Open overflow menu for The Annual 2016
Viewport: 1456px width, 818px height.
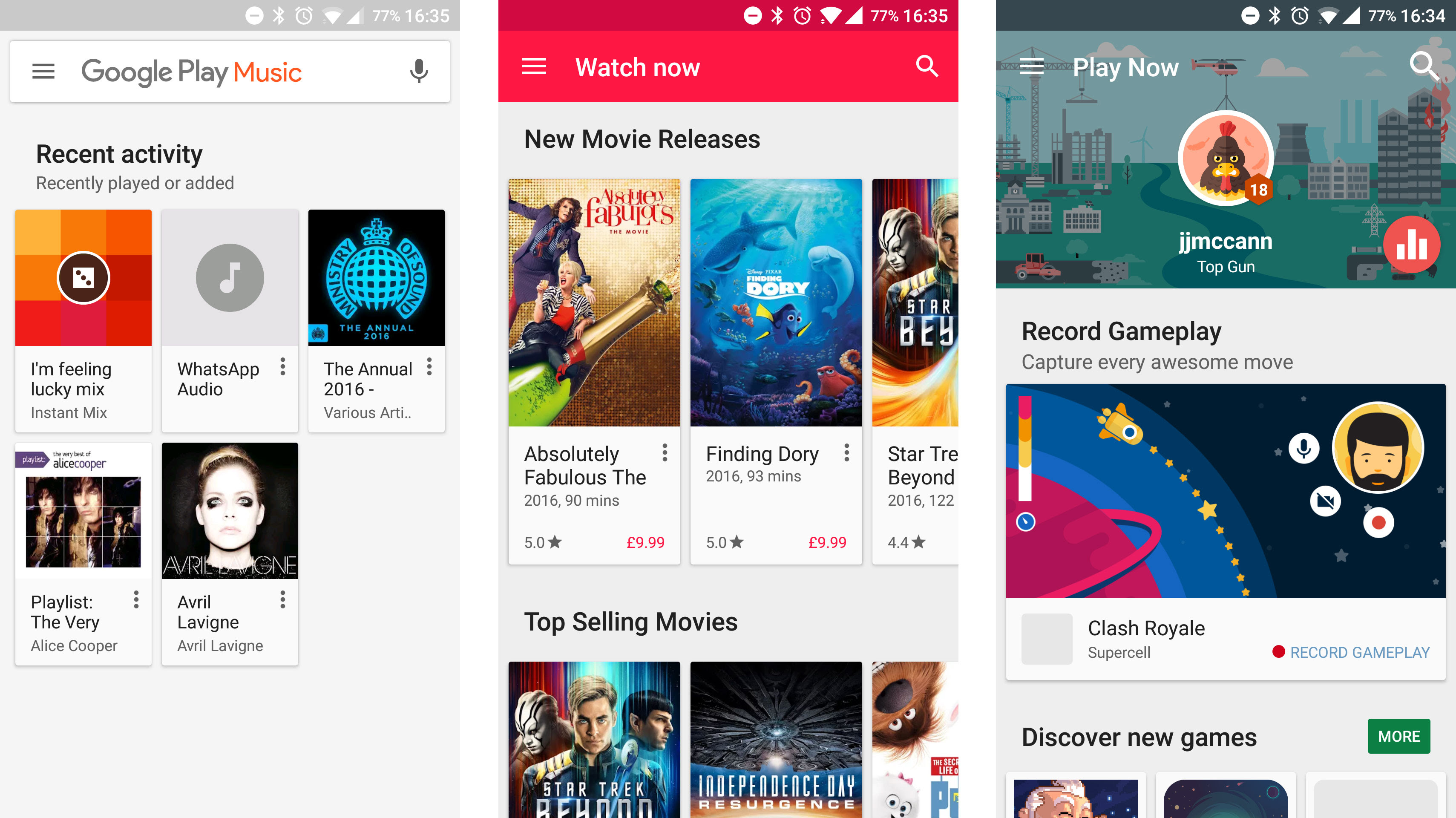click(429, 367)
